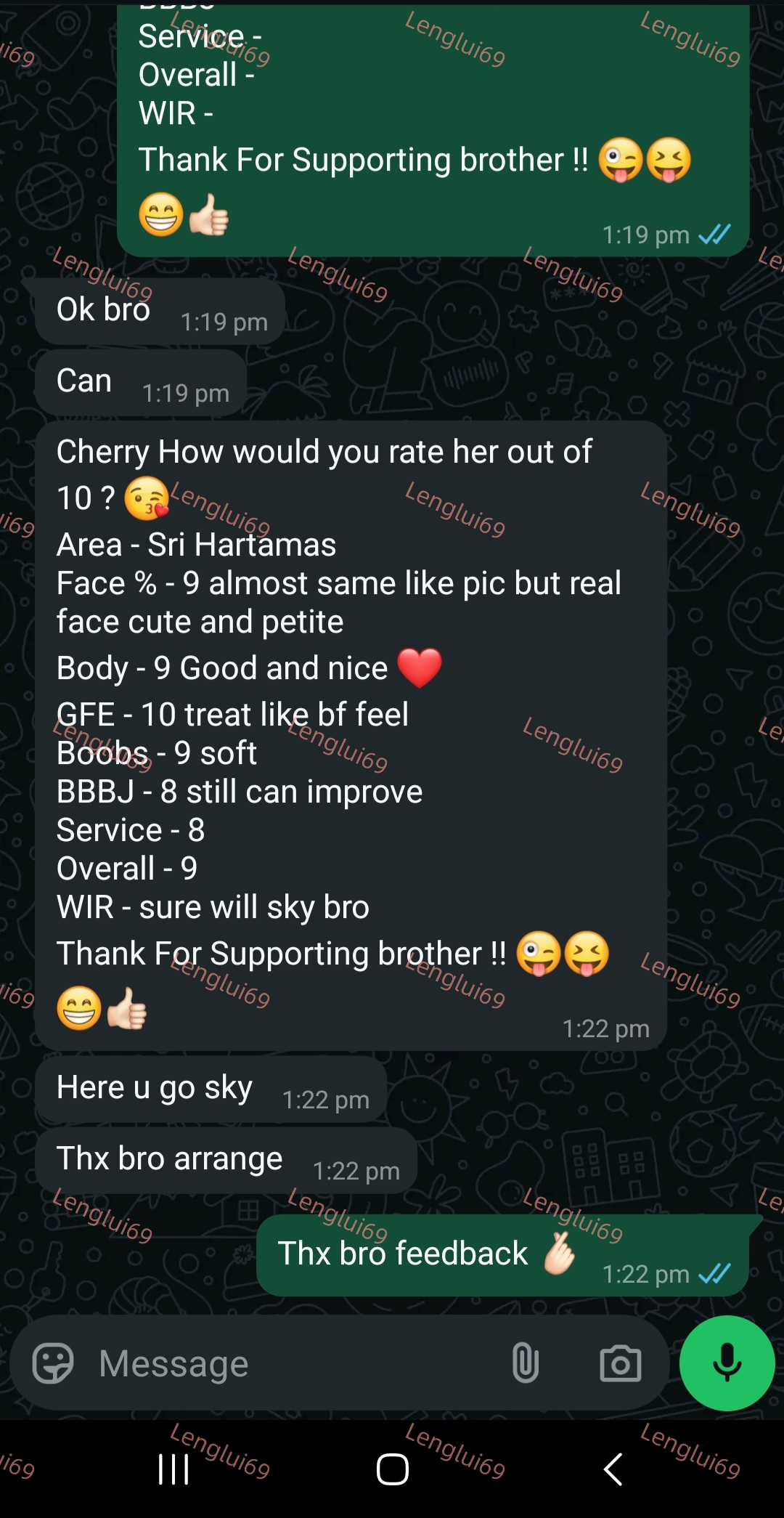Tap the green microphone voice button
Image resolution: width=784 pixels, height=1518 pixels.
point(727,1363)
